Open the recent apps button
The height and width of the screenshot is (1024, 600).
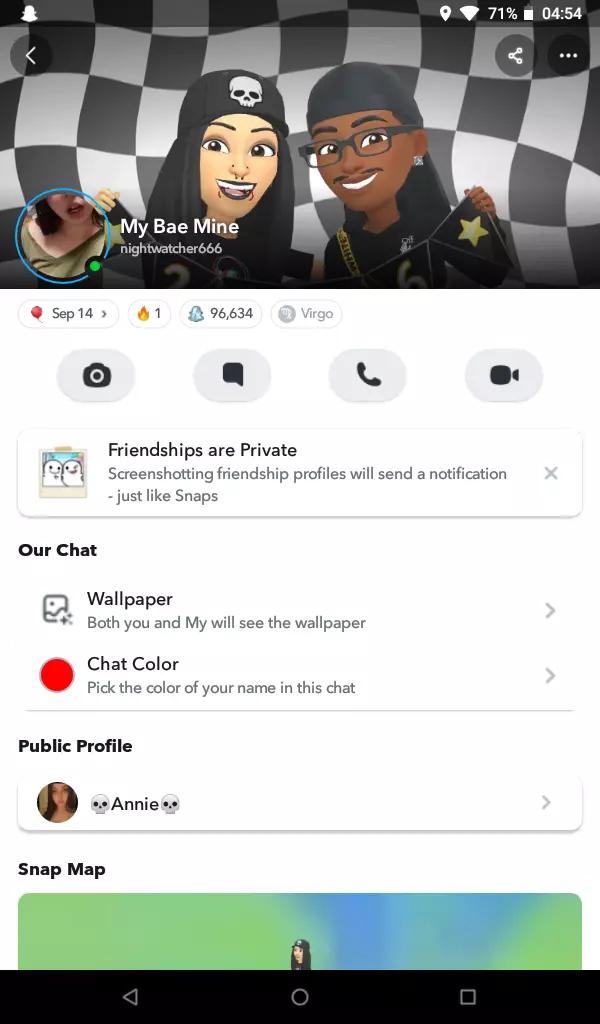[x=467, y=997]
